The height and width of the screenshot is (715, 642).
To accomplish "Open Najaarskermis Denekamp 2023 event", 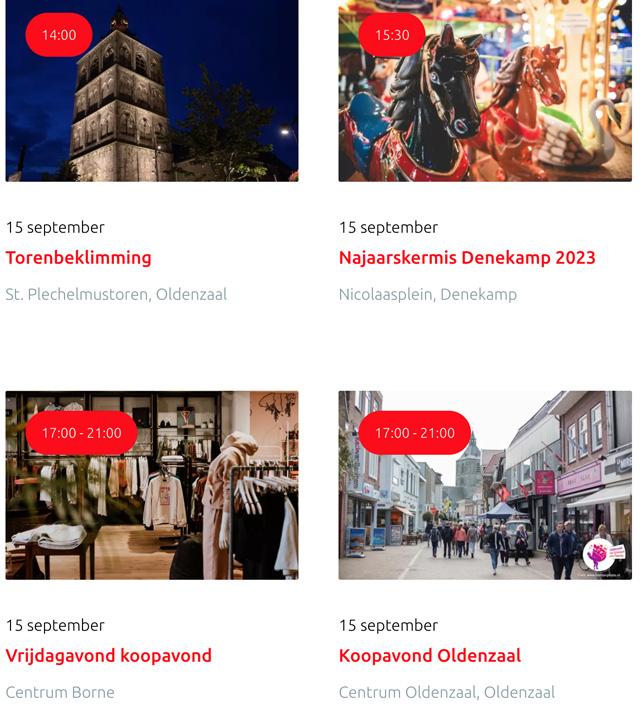I will pyautogui.click(x=467, y=258).
